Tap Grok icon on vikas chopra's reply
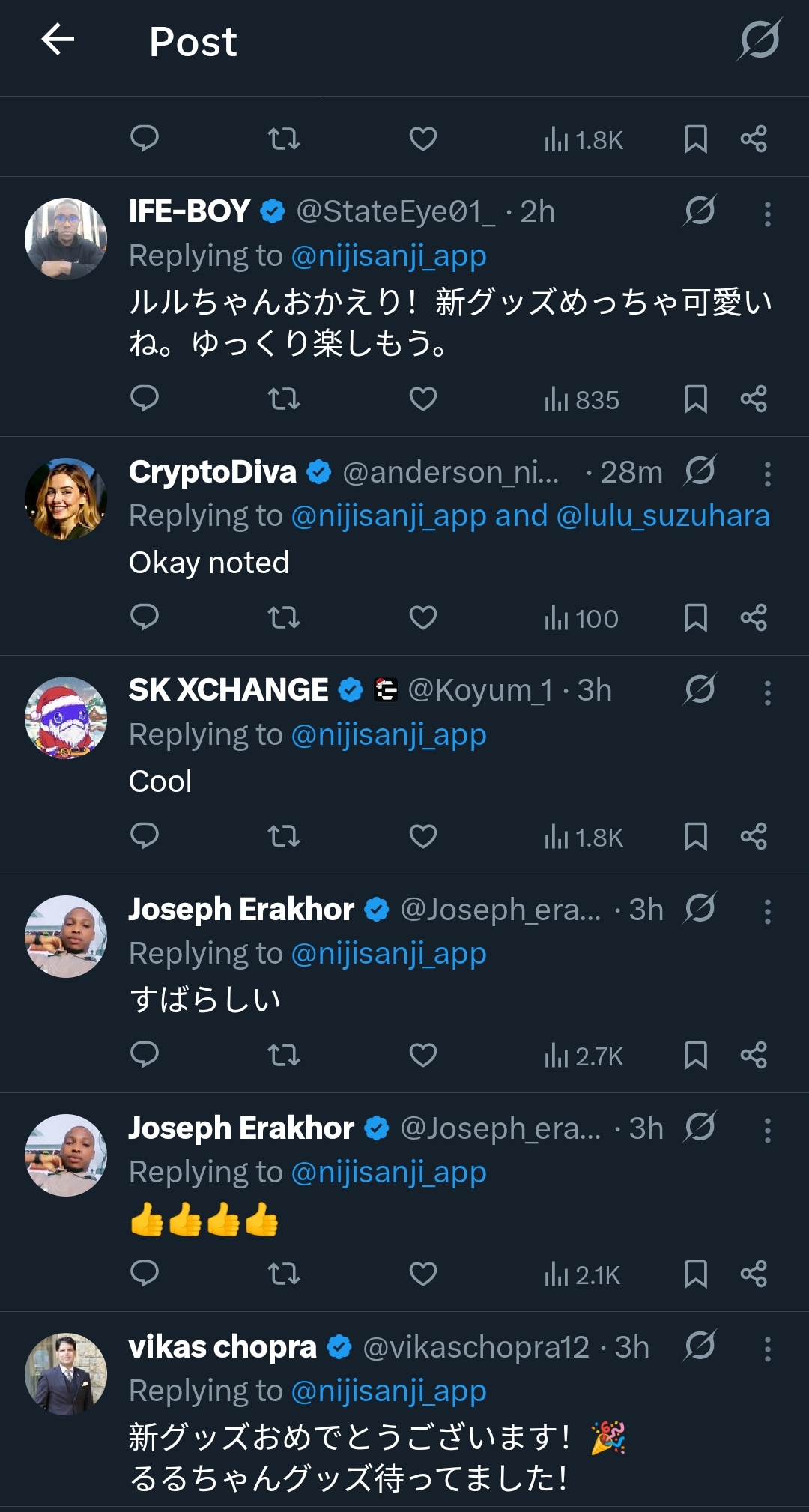This screenshot has width=809, height=1512. [x=700, y=1346]
